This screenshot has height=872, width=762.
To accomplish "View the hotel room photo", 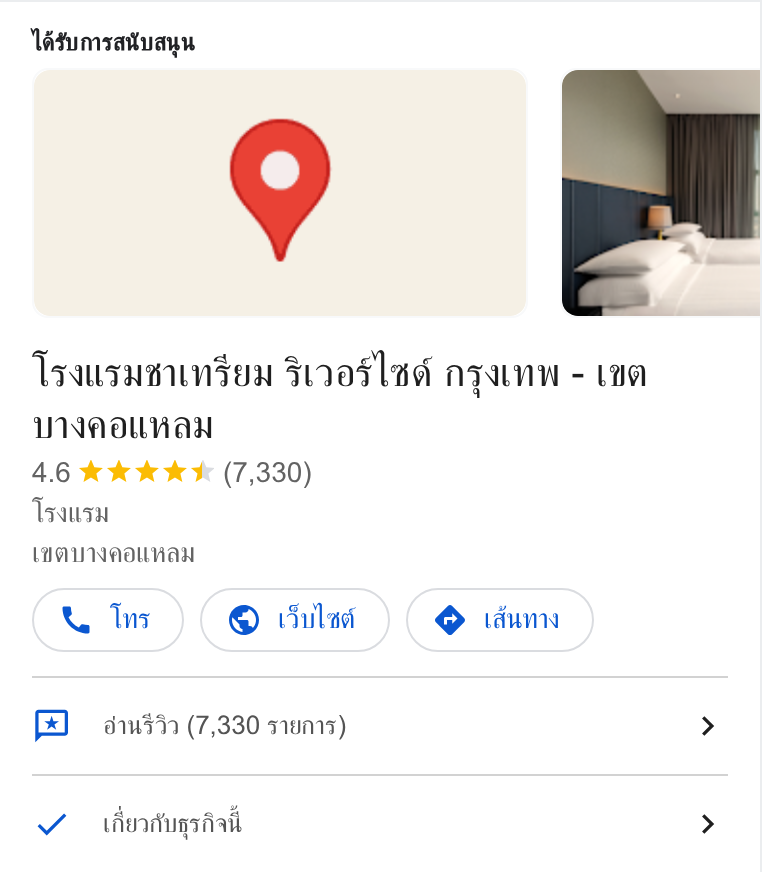I will click(661, 192).
